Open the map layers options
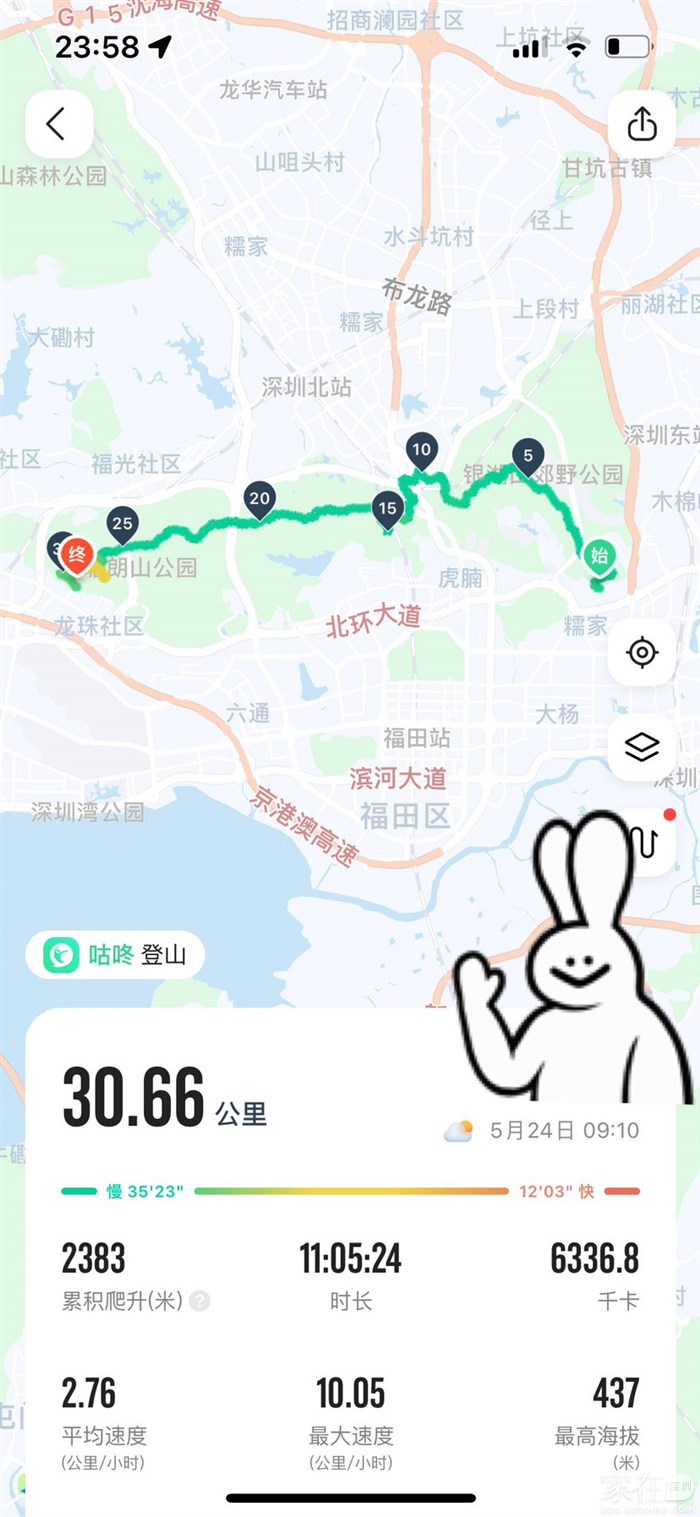Image resolution: width=700 pixels, height=1517 pixels. (x=641, y=747)
